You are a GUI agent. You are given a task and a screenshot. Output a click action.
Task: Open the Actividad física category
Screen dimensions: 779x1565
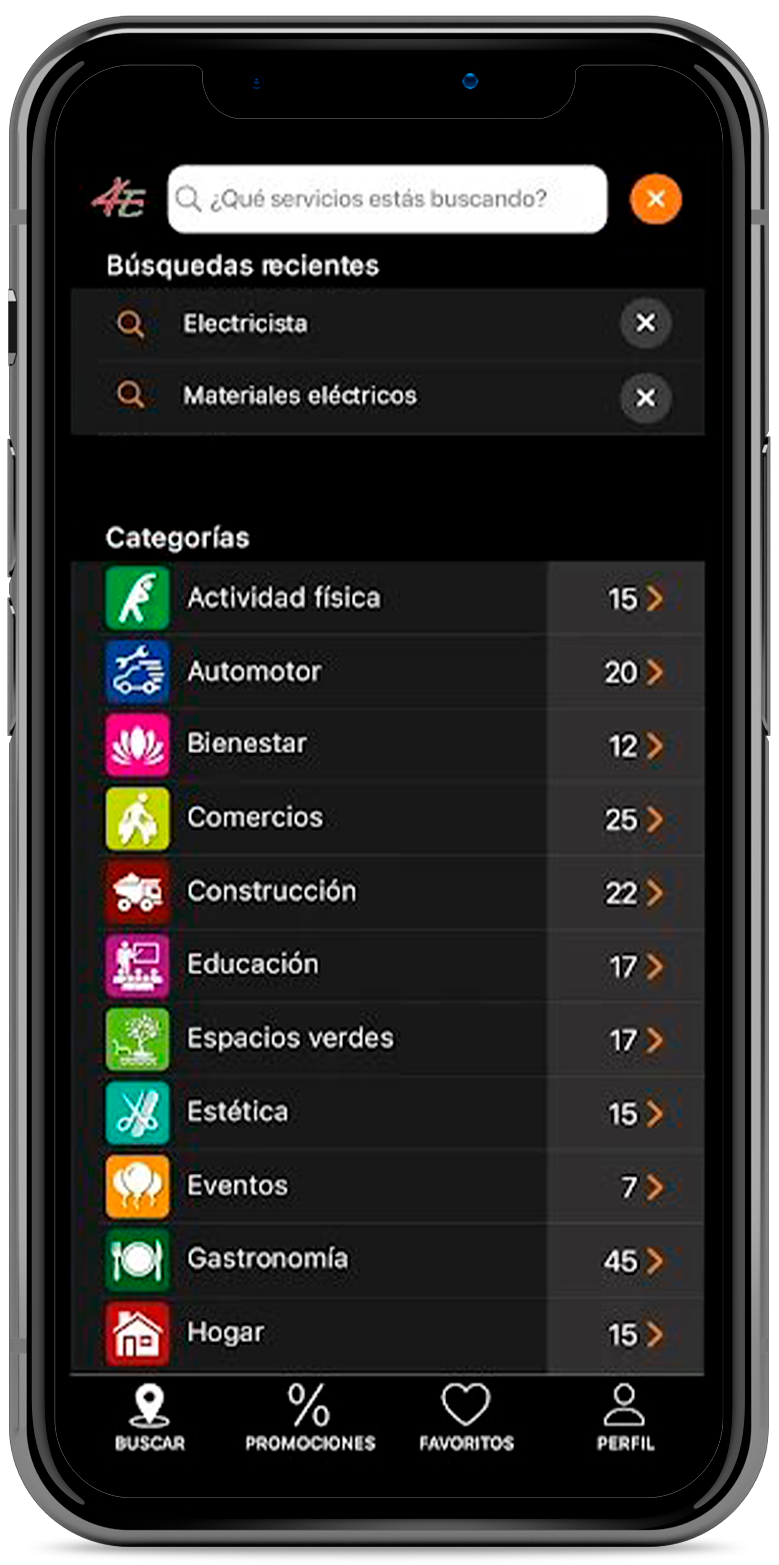(284, 598)
